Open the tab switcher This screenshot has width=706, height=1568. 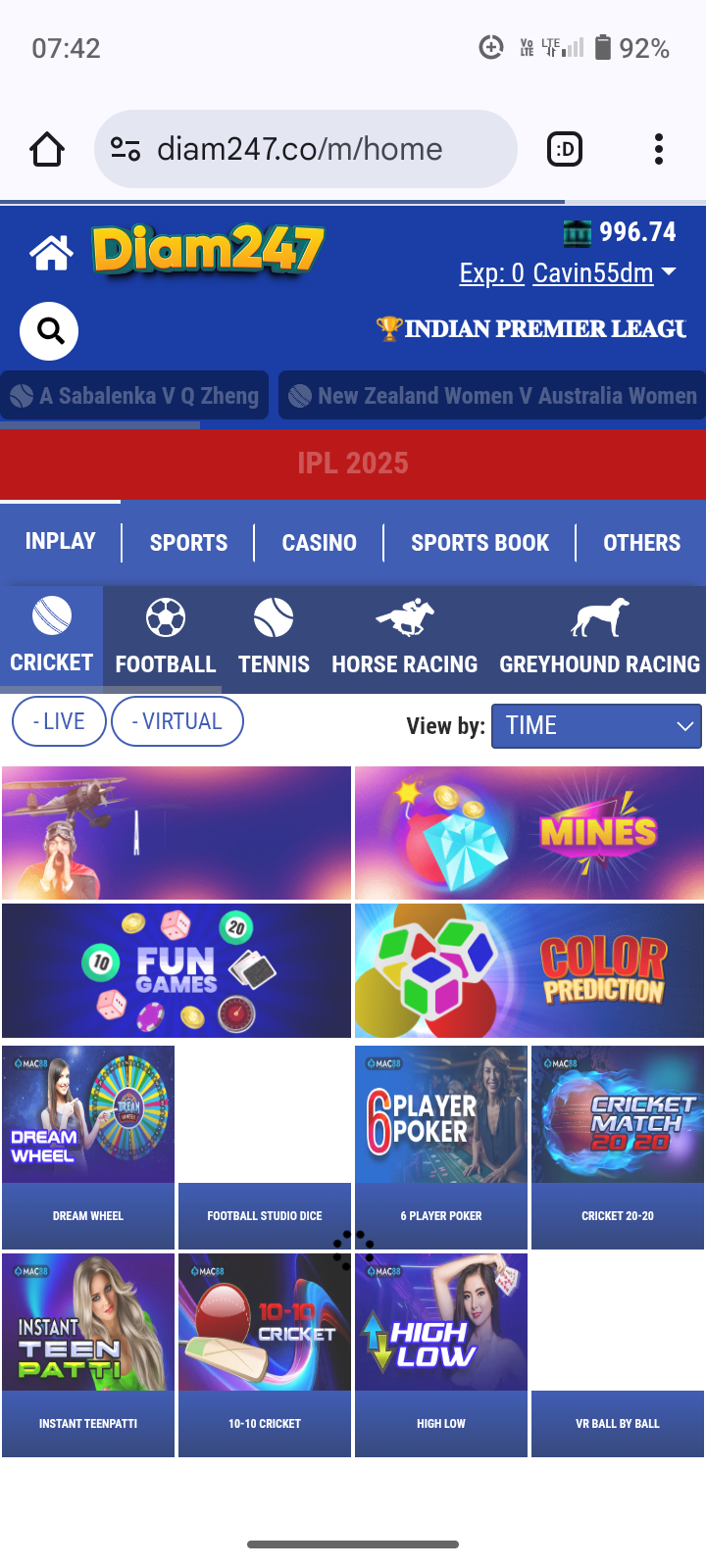tap(565, 149)
